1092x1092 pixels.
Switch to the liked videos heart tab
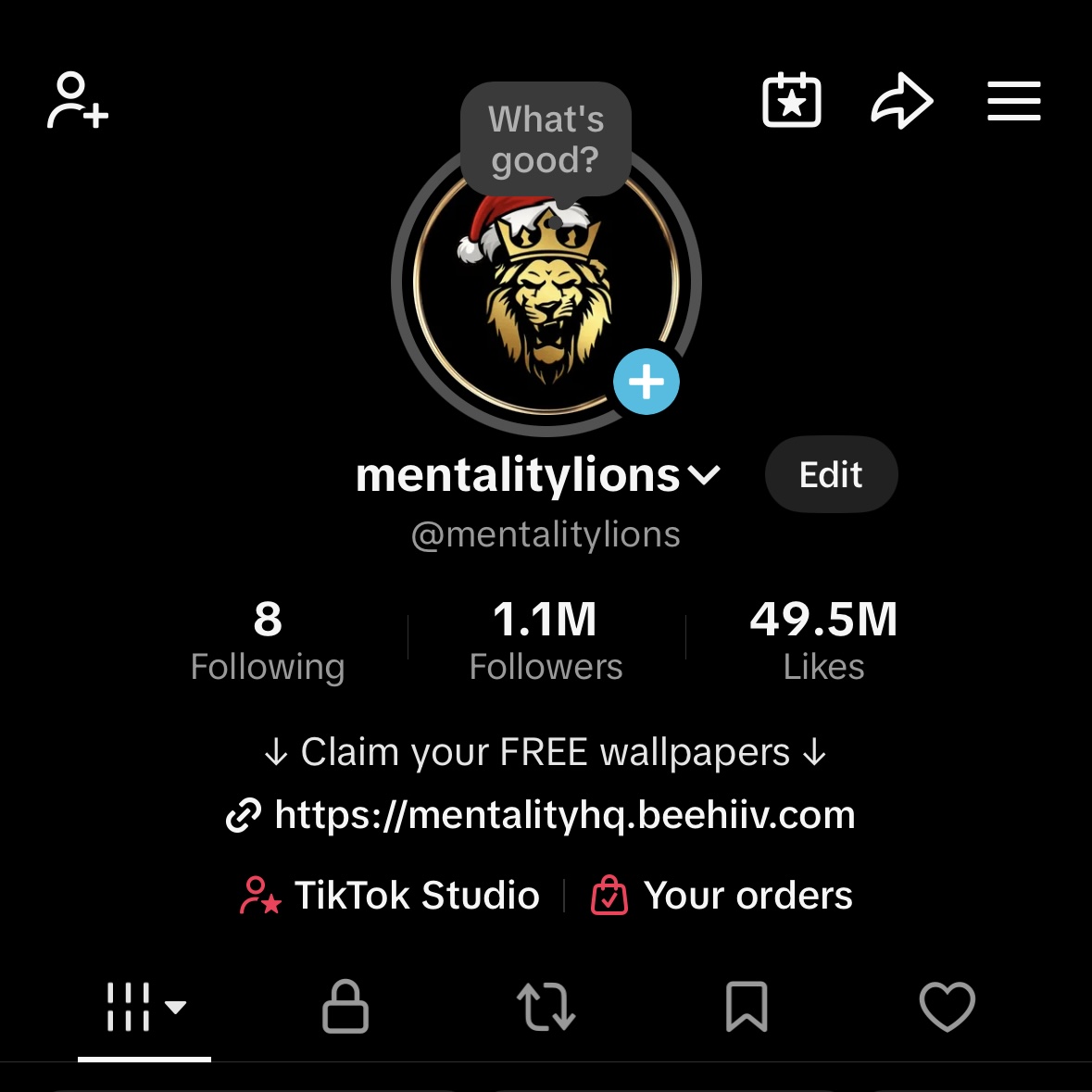[x=947, y=1007]
